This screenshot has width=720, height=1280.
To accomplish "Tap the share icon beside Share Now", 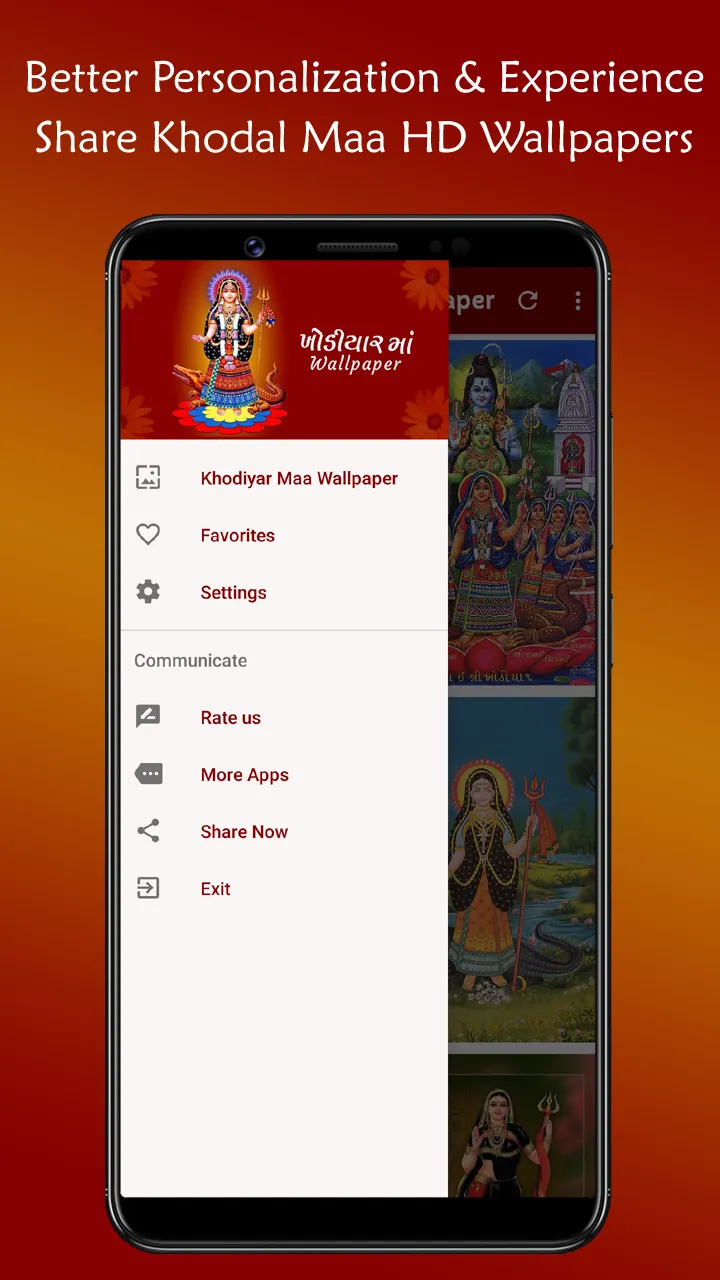I will click(147, 830).
